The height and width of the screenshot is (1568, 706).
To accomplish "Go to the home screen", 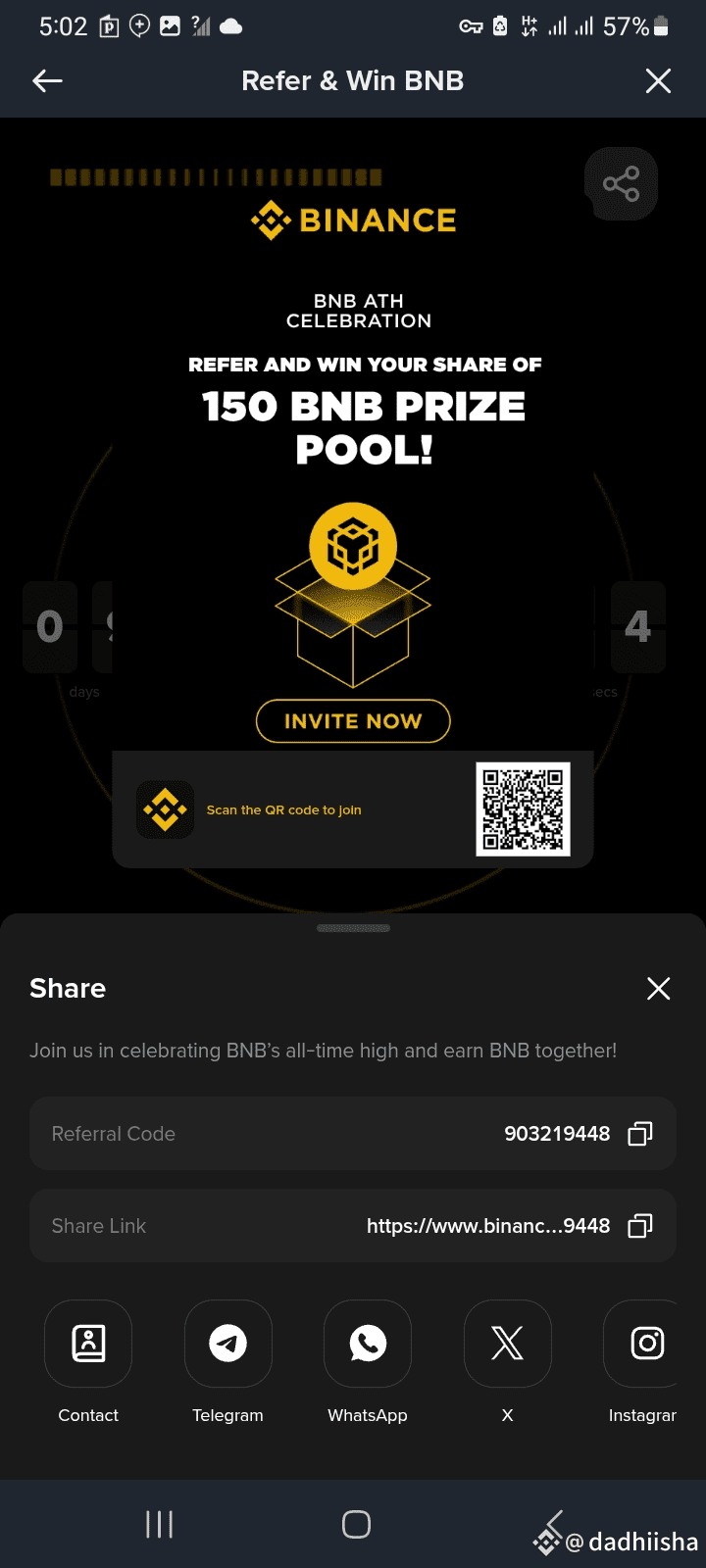I will pos(356,1524).
